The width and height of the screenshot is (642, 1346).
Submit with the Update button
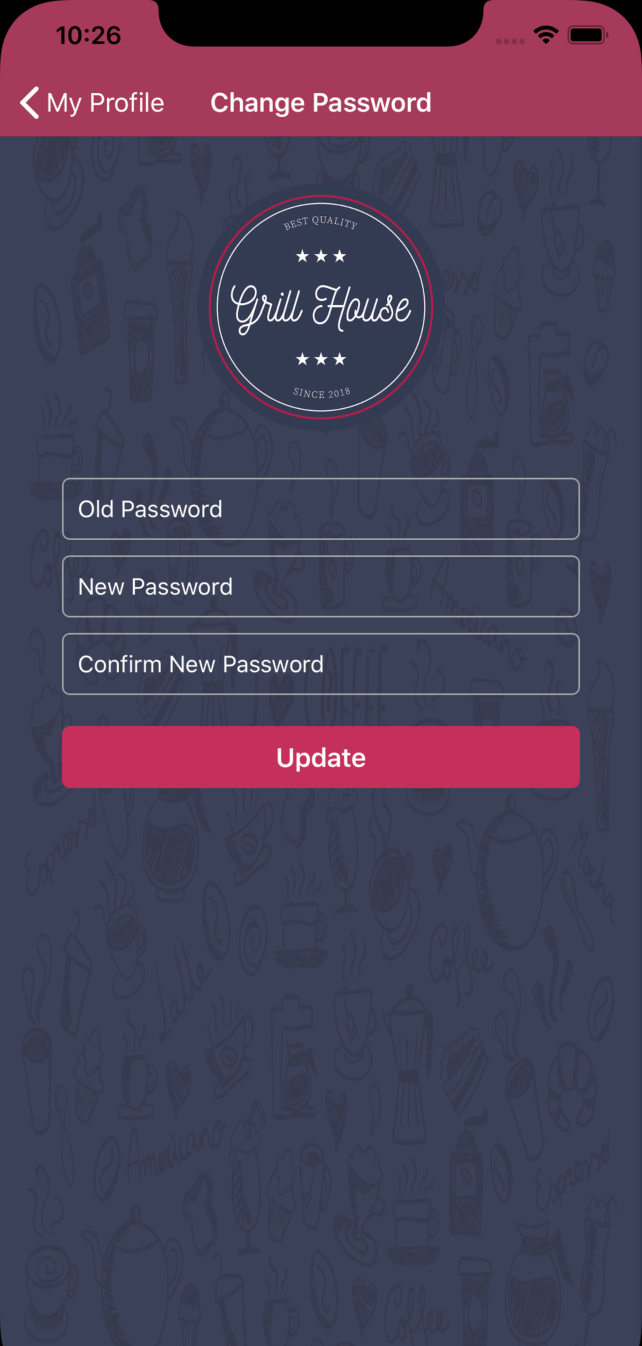[321, 757]
